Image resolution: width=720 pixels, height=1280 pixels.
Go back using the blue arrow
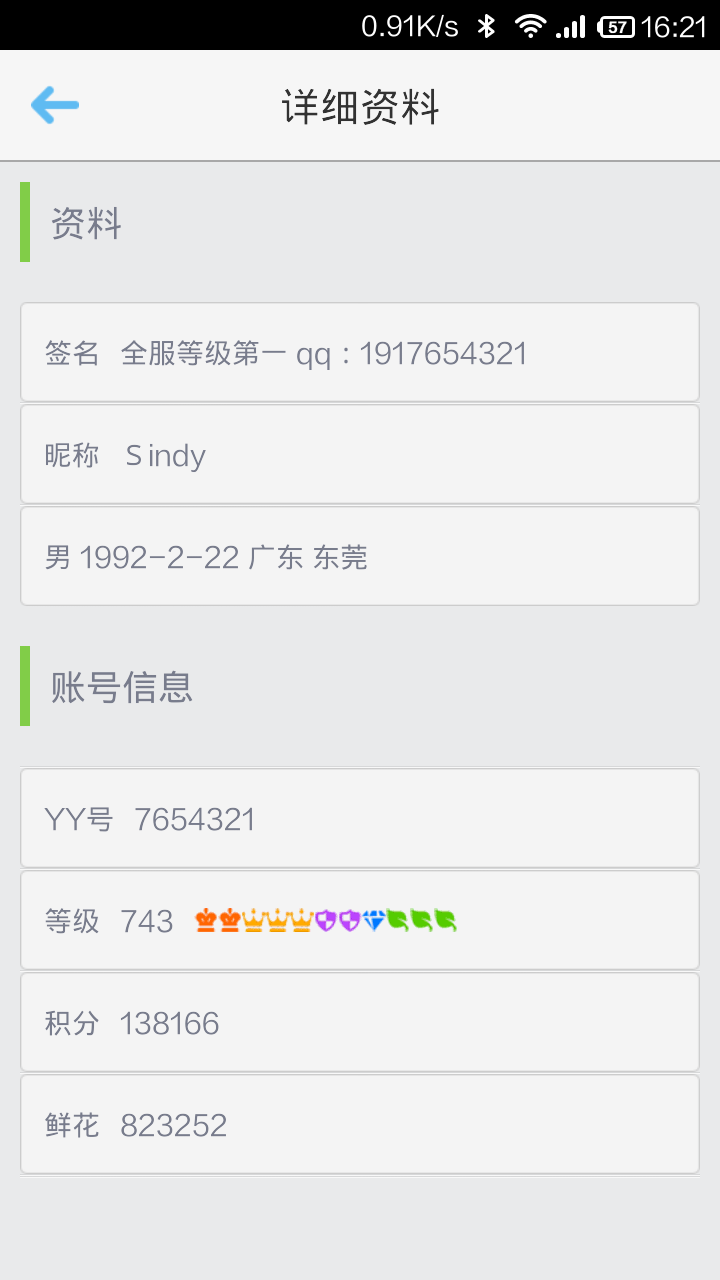click(x=54, y=105)
